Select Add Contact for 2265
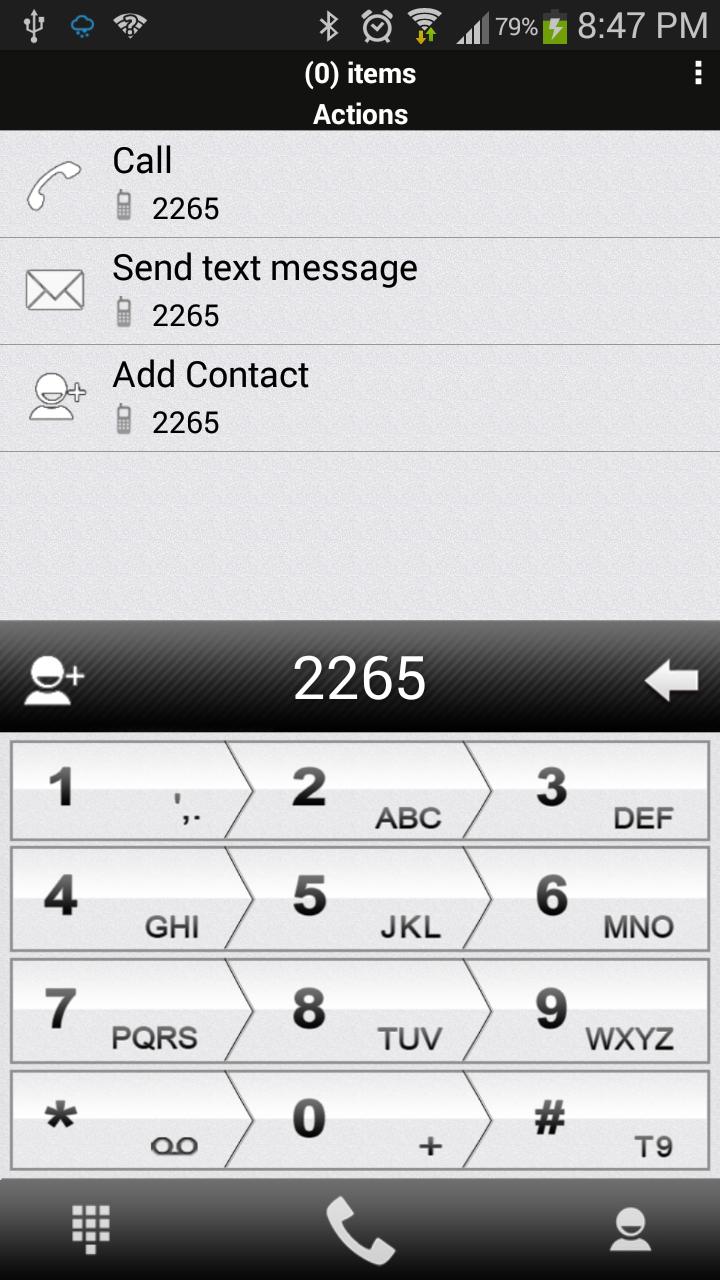The width and height of the screenshot is (720, 1280). tap(360, 398)
